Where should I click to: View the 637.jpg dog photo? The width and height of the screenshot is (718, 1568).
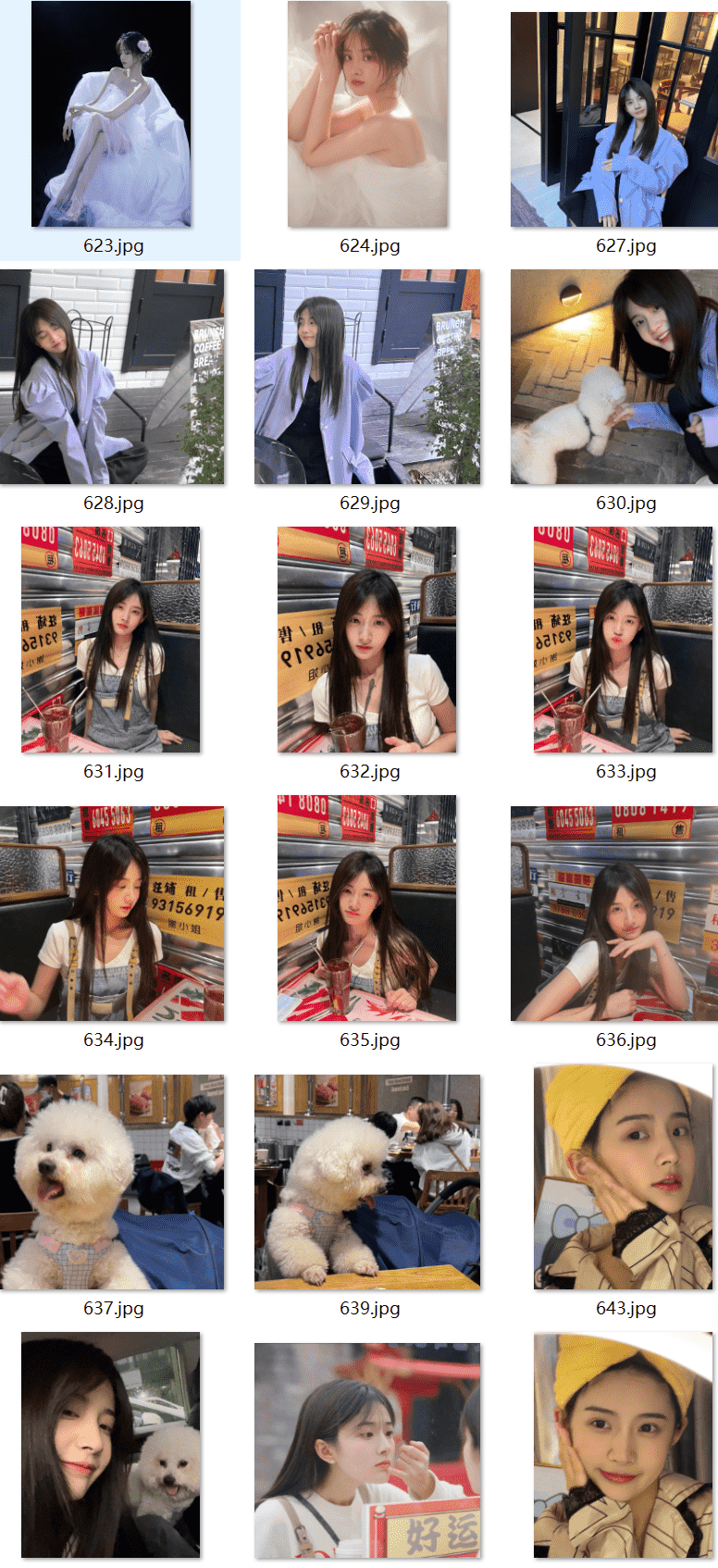(112, 1182)
